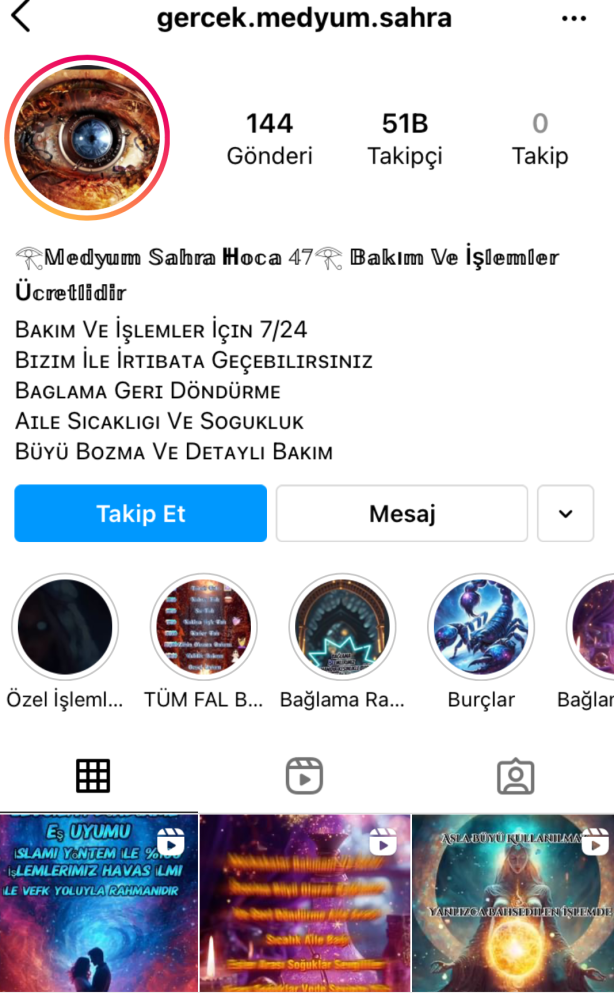Open the three-dot overflow menu
Image resolution: width=614 pixels, height=1000 pixels.
tap(574, 18)
